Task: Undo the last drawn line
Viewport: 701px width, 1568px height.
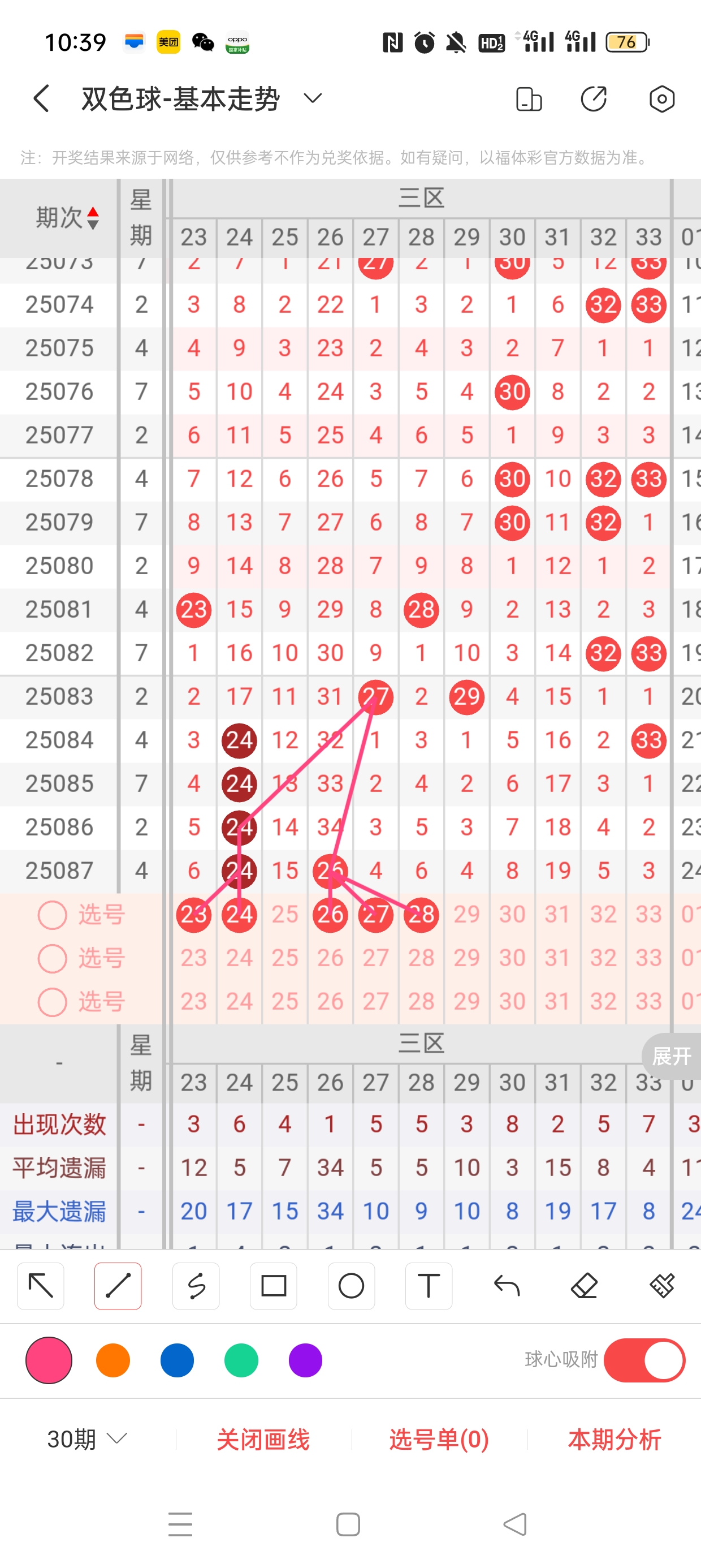Action: point(507,1286)
